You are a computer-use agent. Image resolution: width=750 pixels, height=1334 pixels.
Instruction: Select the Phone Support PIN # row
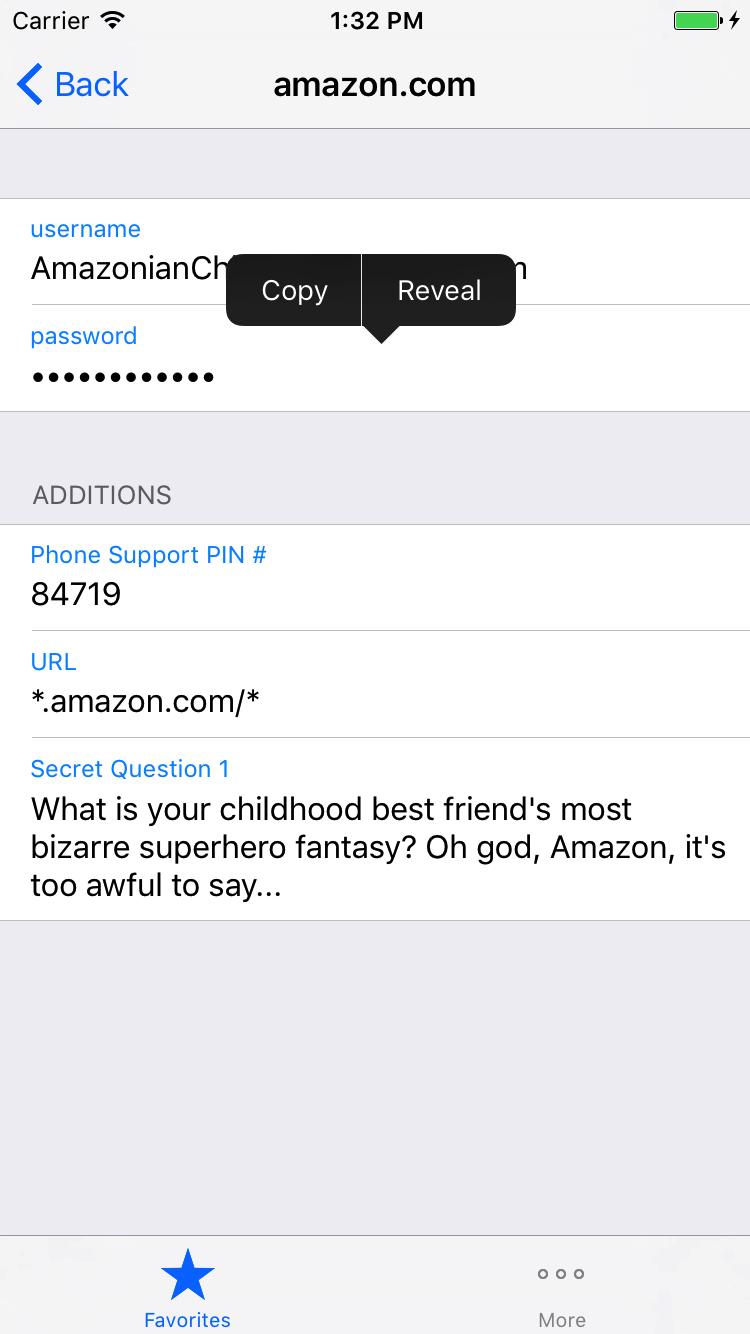(375, 577)
